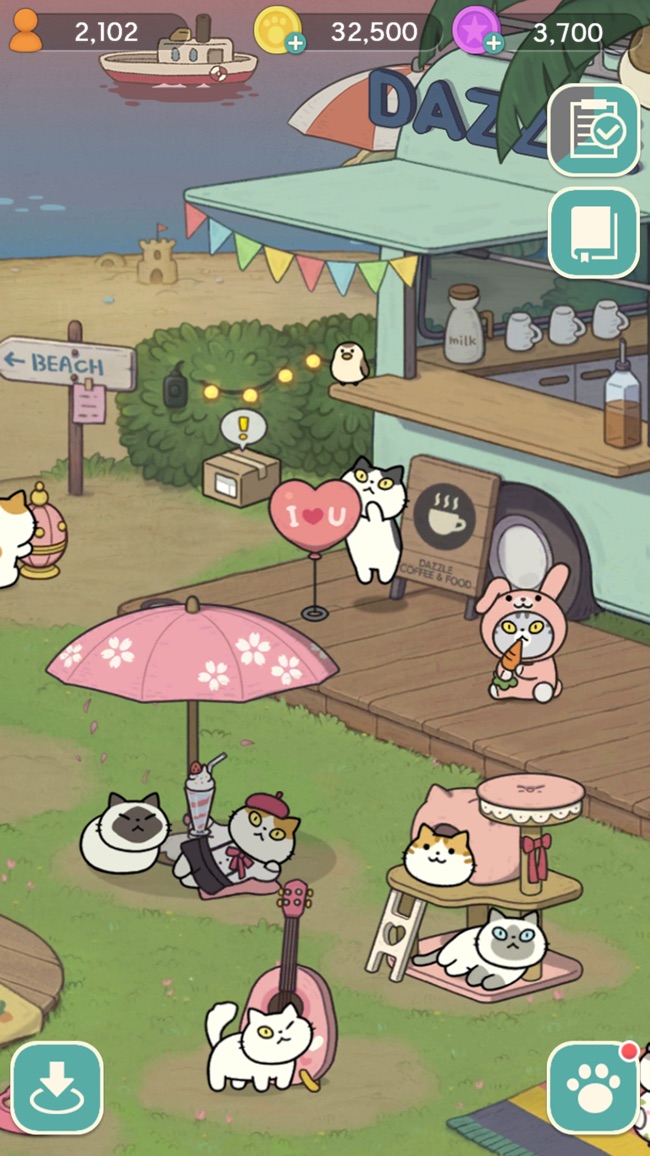Open the quest checklist button
Image resolution: width=650 pixels, height=1156 pixels.
[x=593, y=130]
